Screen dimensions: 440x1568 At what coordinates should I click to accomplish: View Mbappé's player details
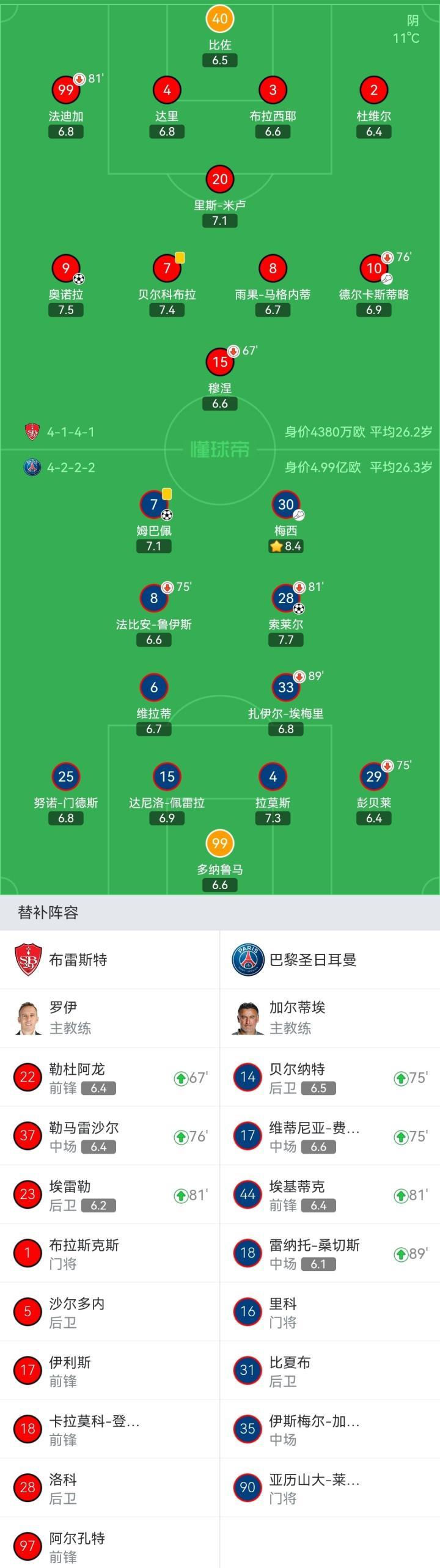tap(154, 505)
